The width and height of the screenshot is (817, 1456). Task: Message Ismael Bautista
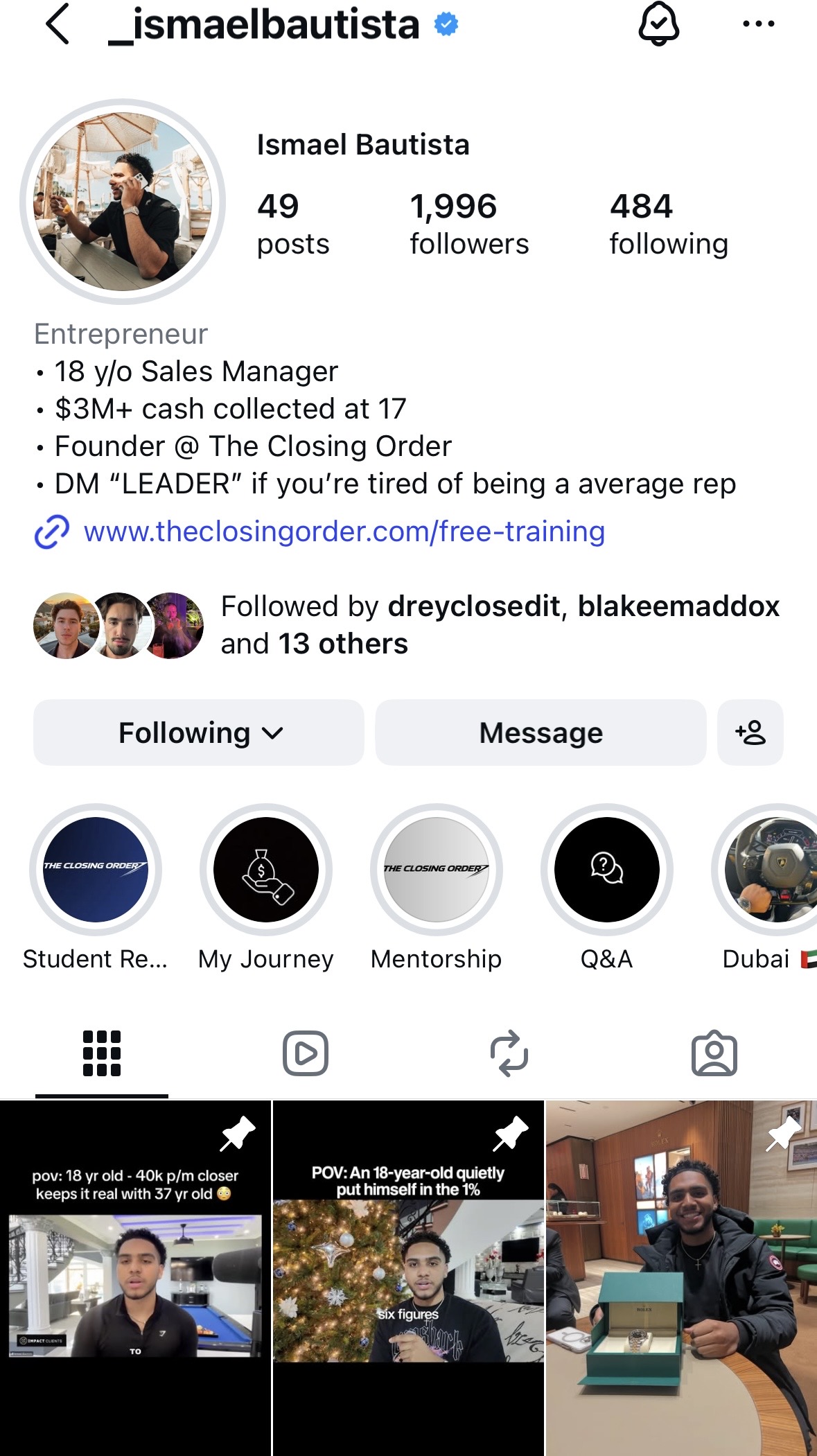click(x=541, y=733)
